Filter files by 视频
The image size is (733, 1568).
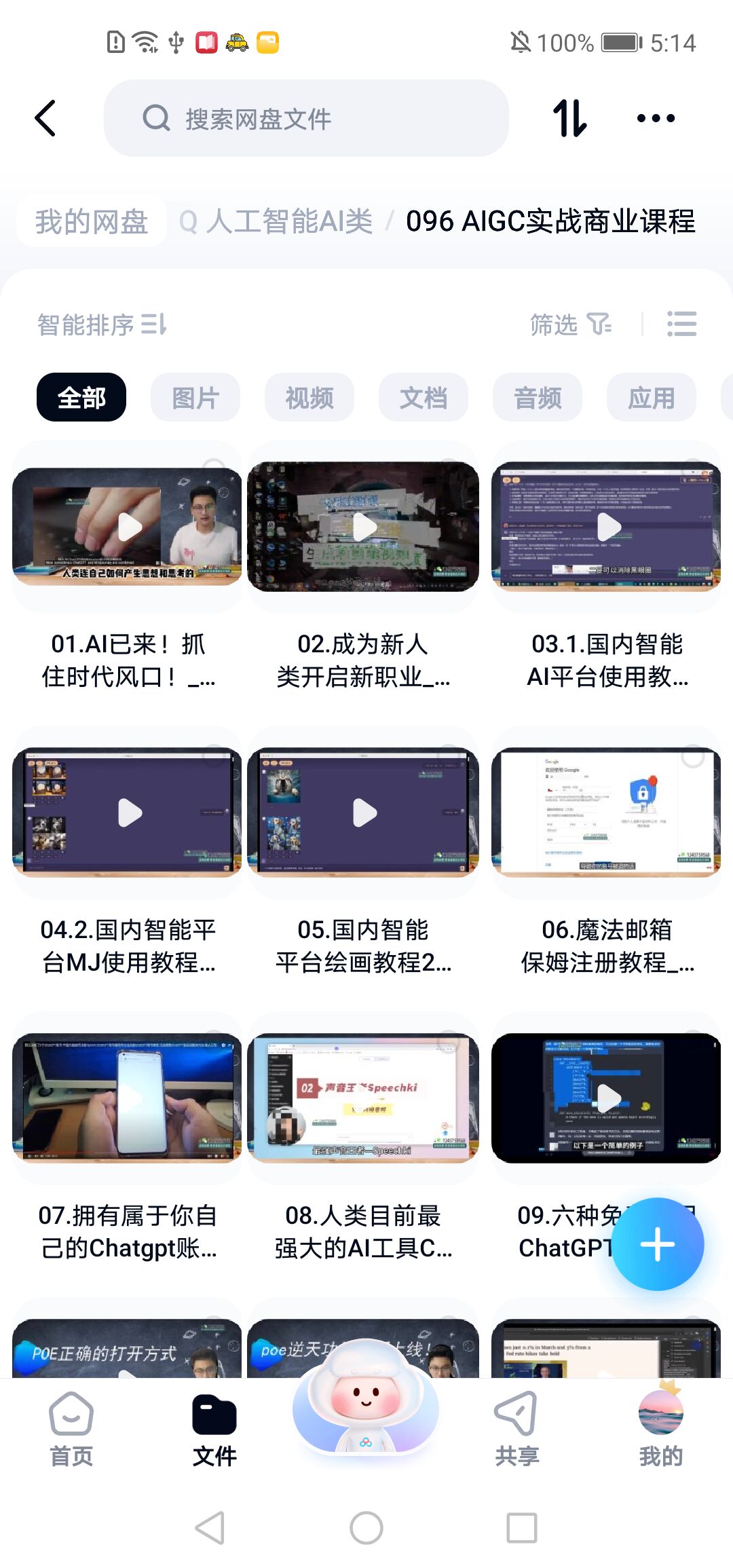tap(309, 397)
